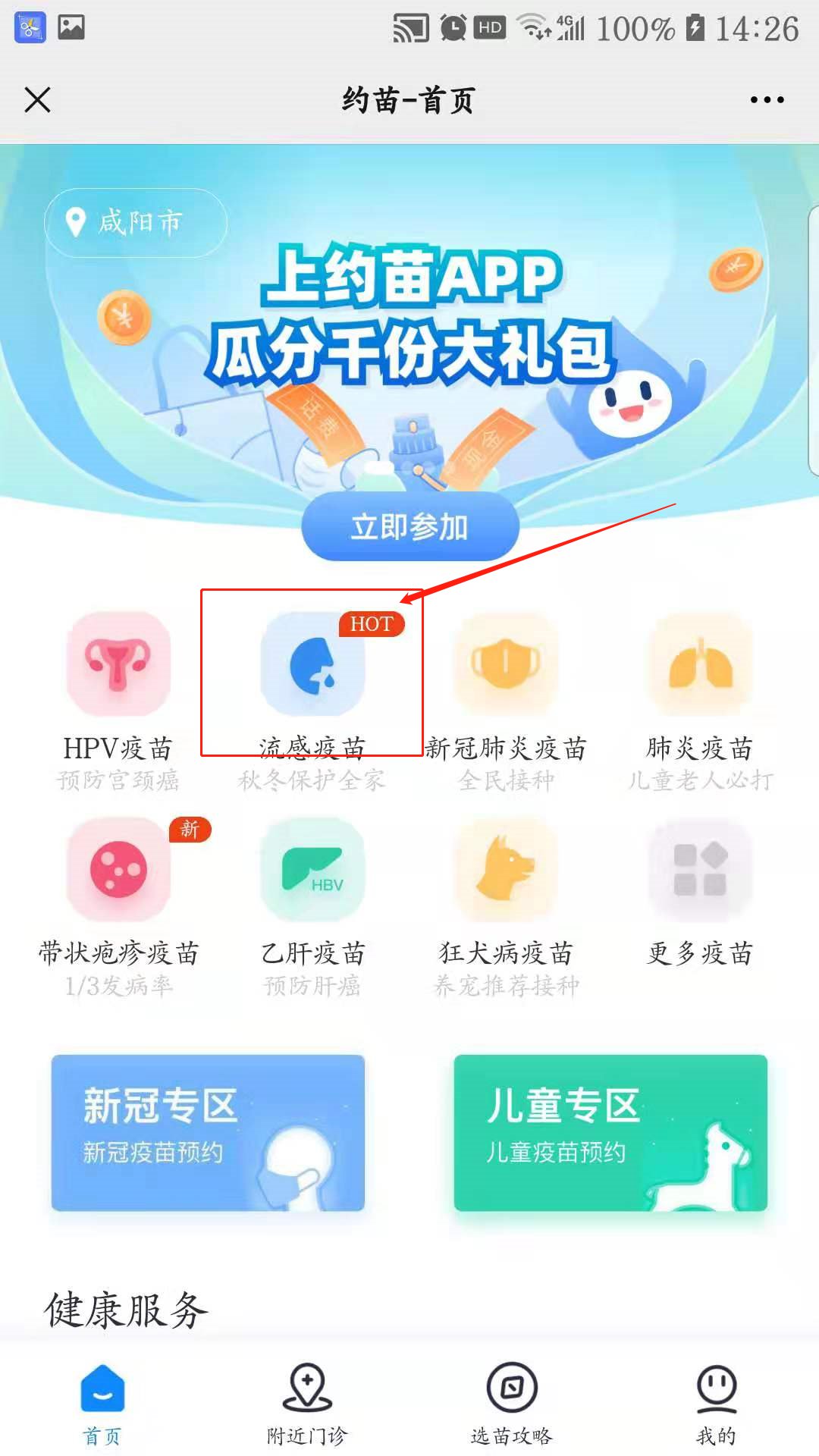This screenshot has height=1456, width=819.
Task: Switch to 选苗攻略 tab
Action: tap(512, 1403)
